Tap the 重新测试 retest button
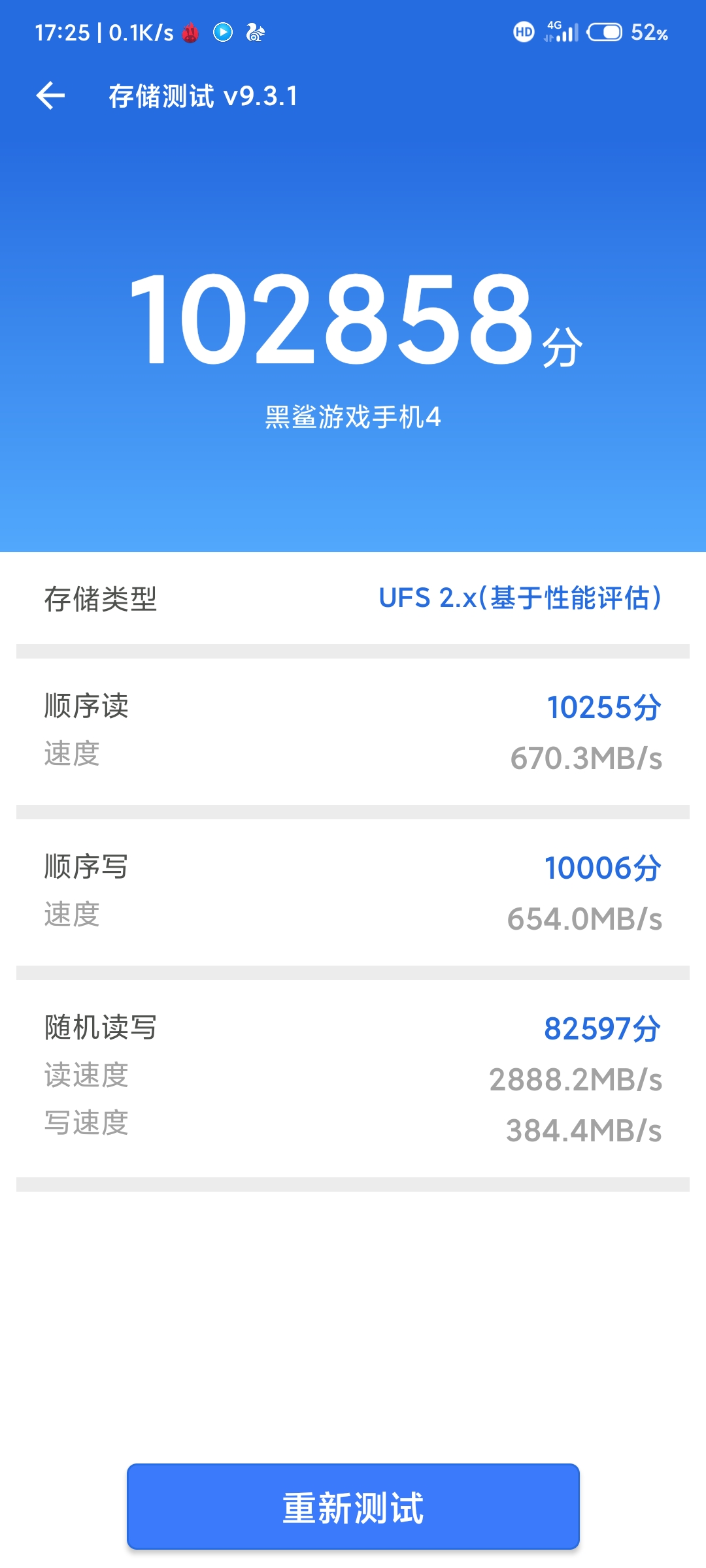The width and height of the screenshot is (706, 1568). 353,1507
